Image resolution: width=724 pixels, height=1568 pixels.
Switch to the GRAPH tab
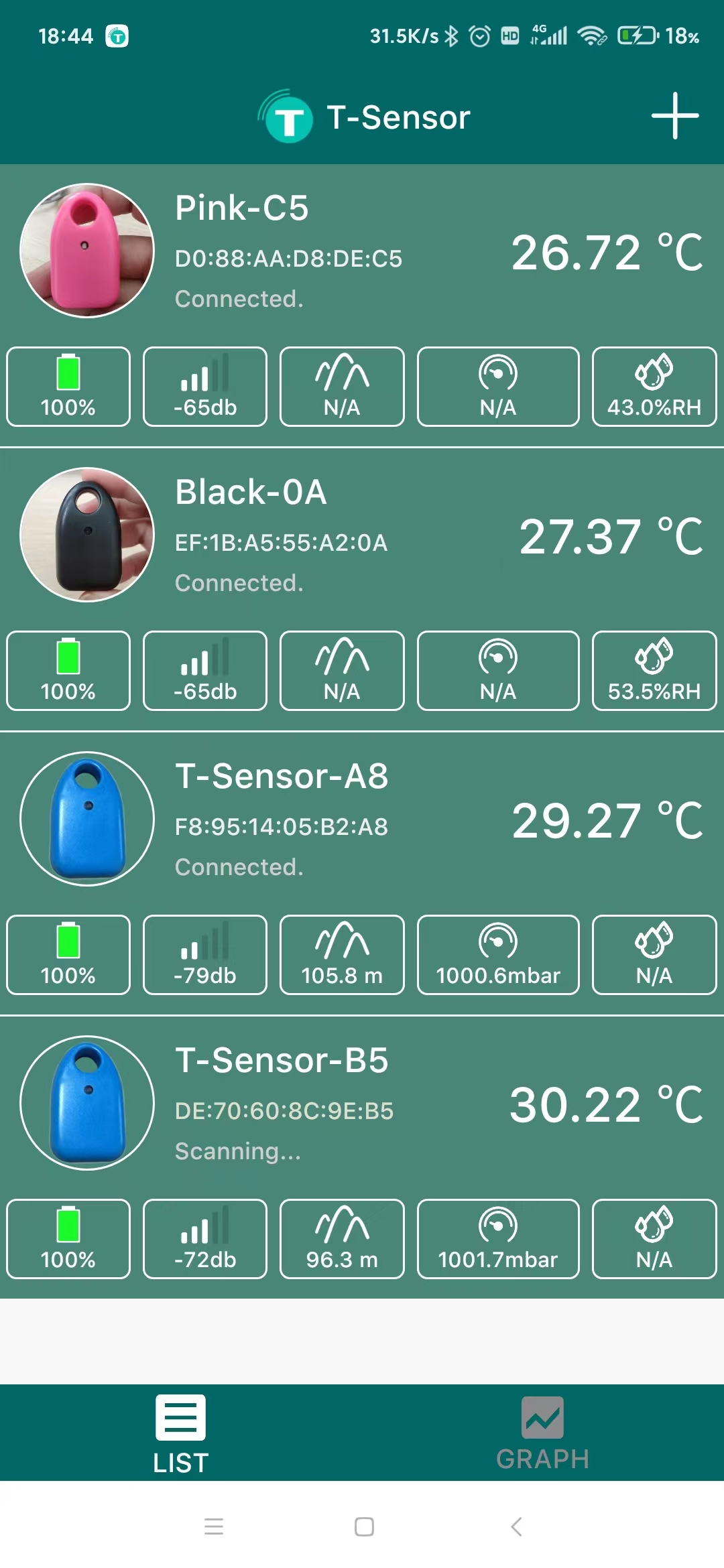click(542, 1434)
